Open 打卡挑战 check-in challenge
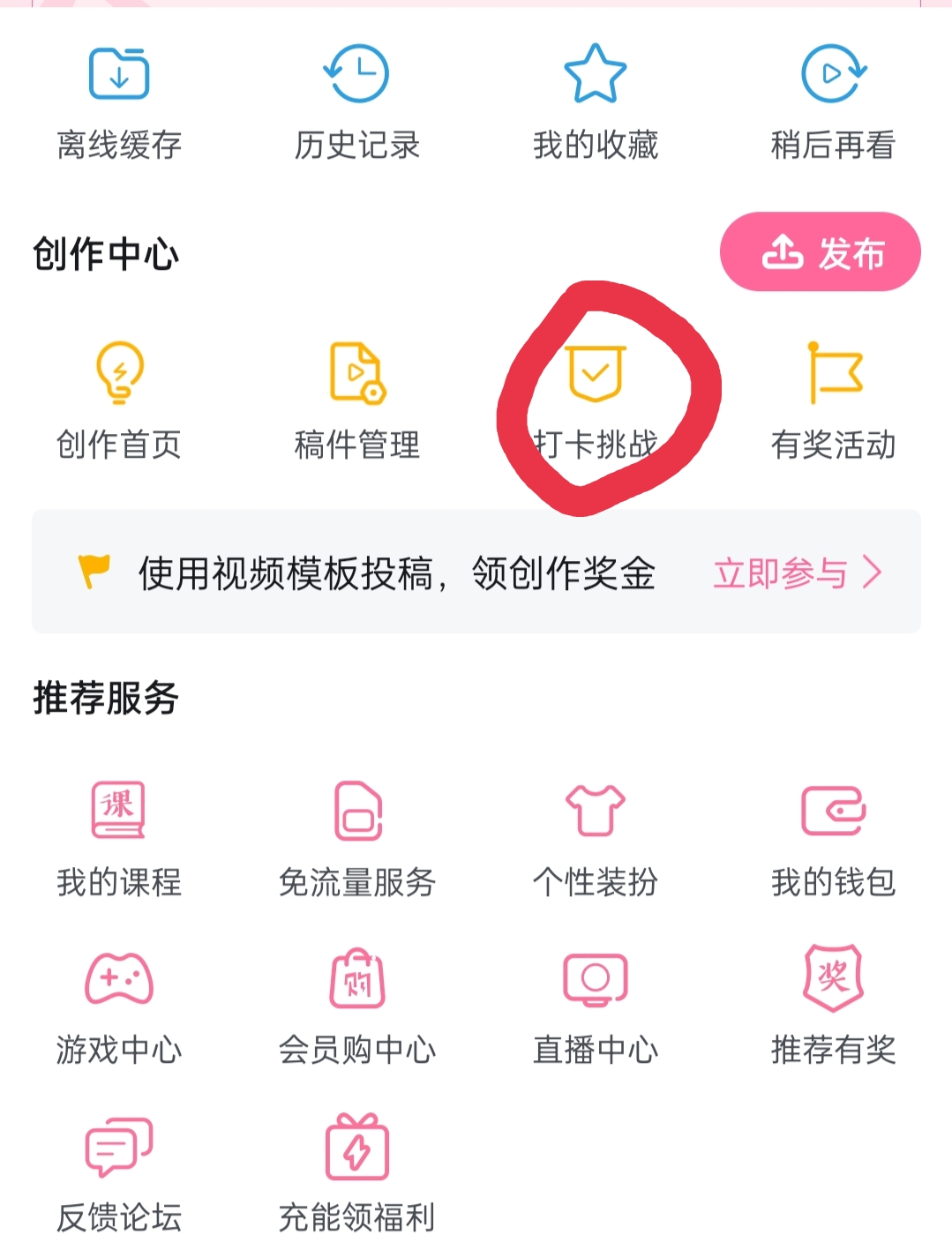952x1257 pixels. point(596,401)
